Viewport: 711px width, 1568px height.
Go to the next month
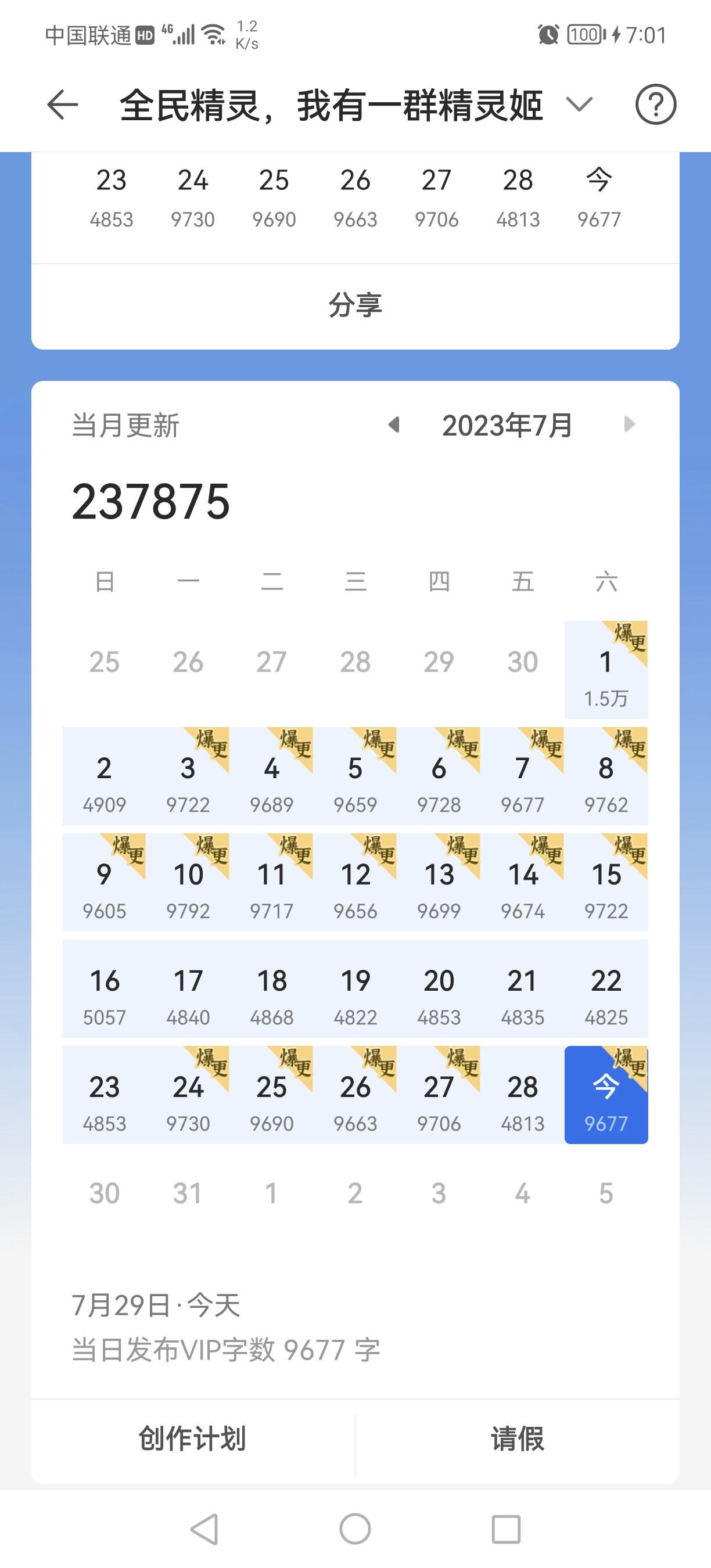(630, 425)
